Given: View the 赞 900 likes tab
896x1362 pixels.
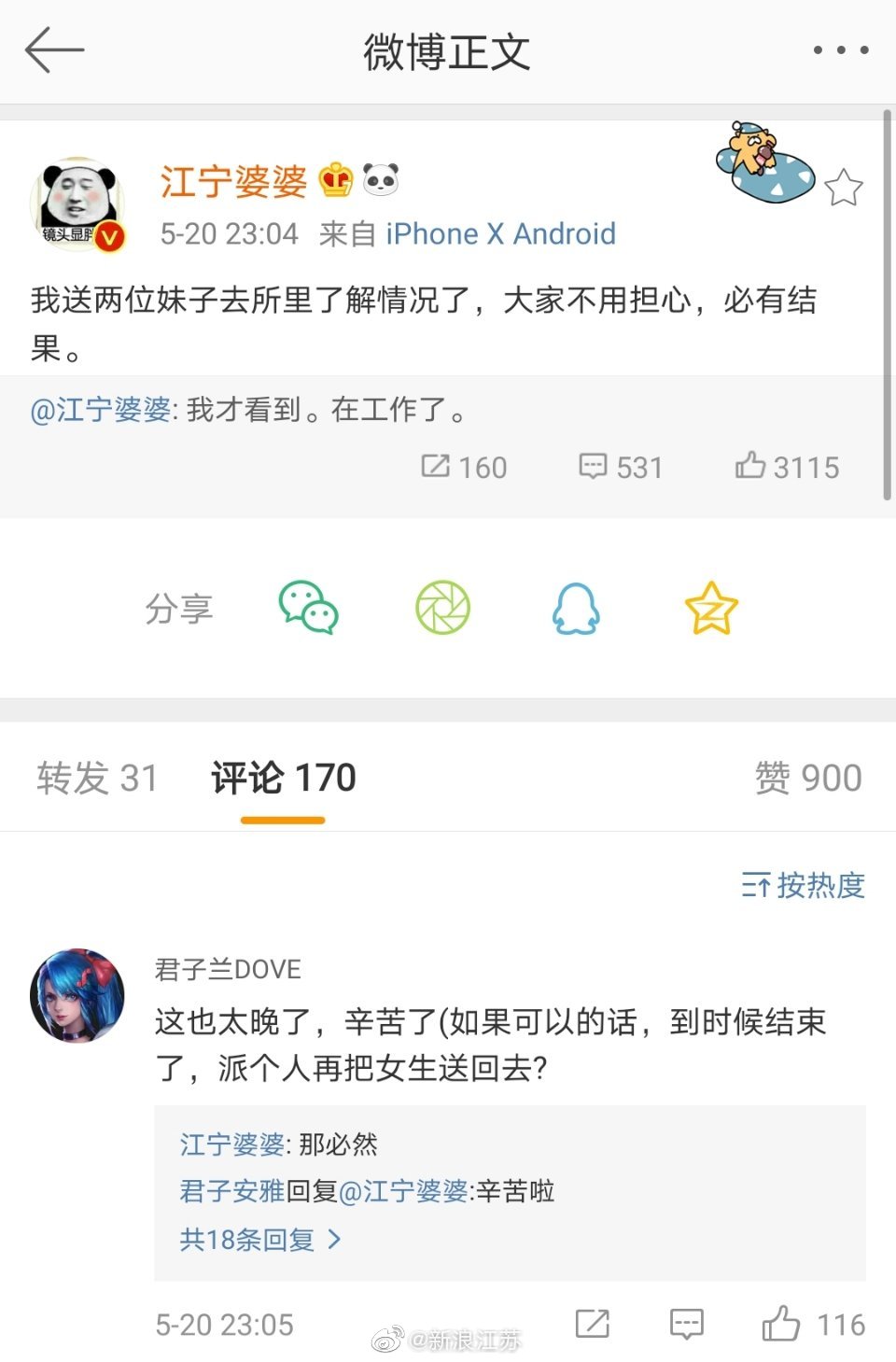Looking at the screenshot, I should pyautogui.click(x=807, y=777).
